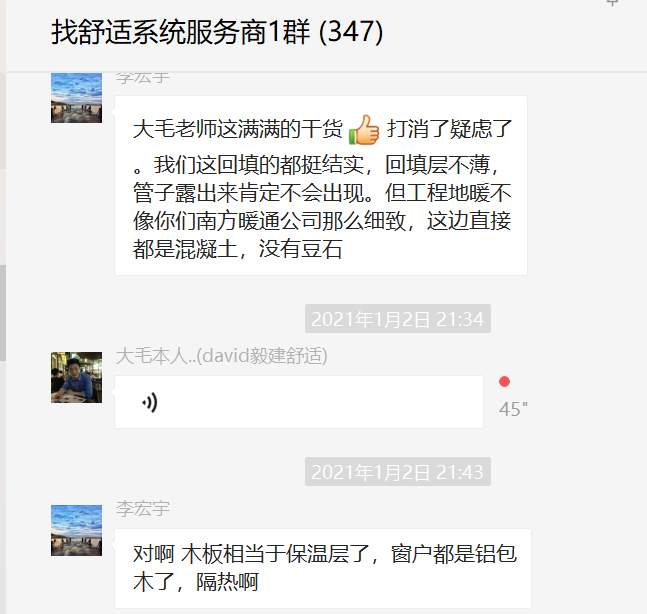Open 李宏宇's avatar beside the 对啊 木板 message
Viewport: 647px width, 614px height.
(x=77, y=530)
